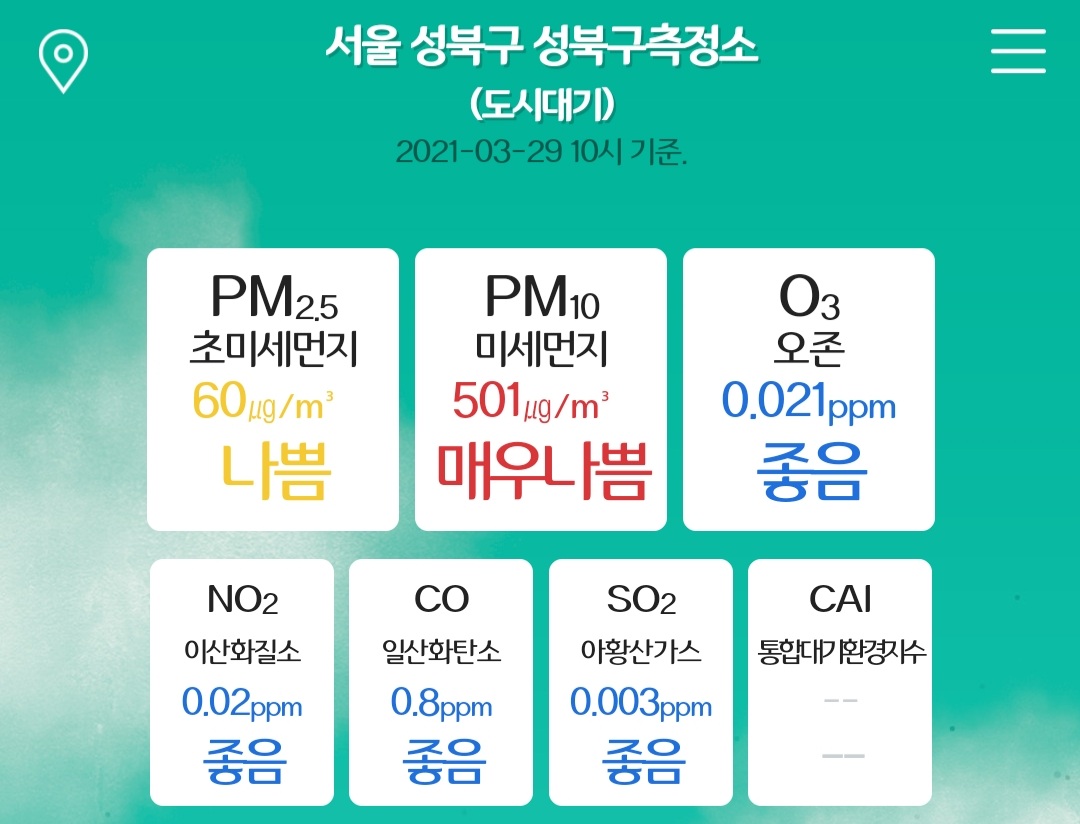Image resolution: width=1080 pixels, height=824 pixels.
Task: Open the hamburger menu
Action: (x=1018, y=51)
